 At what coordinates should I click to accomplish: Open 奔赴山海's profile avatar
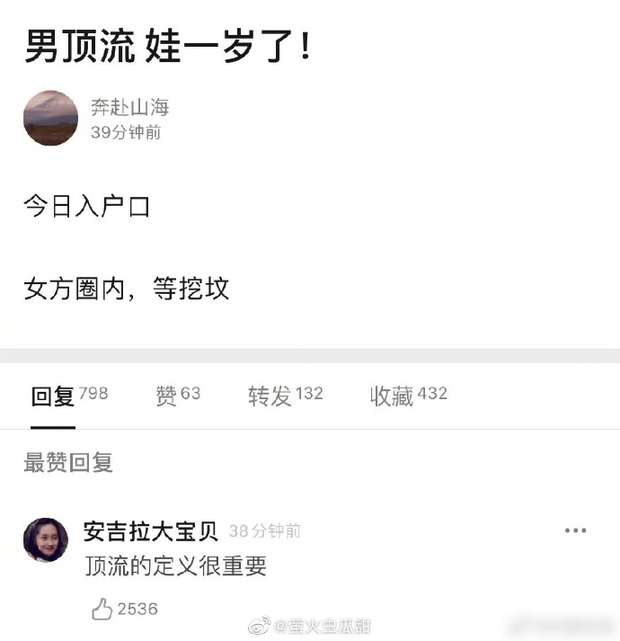pos(51,118)
